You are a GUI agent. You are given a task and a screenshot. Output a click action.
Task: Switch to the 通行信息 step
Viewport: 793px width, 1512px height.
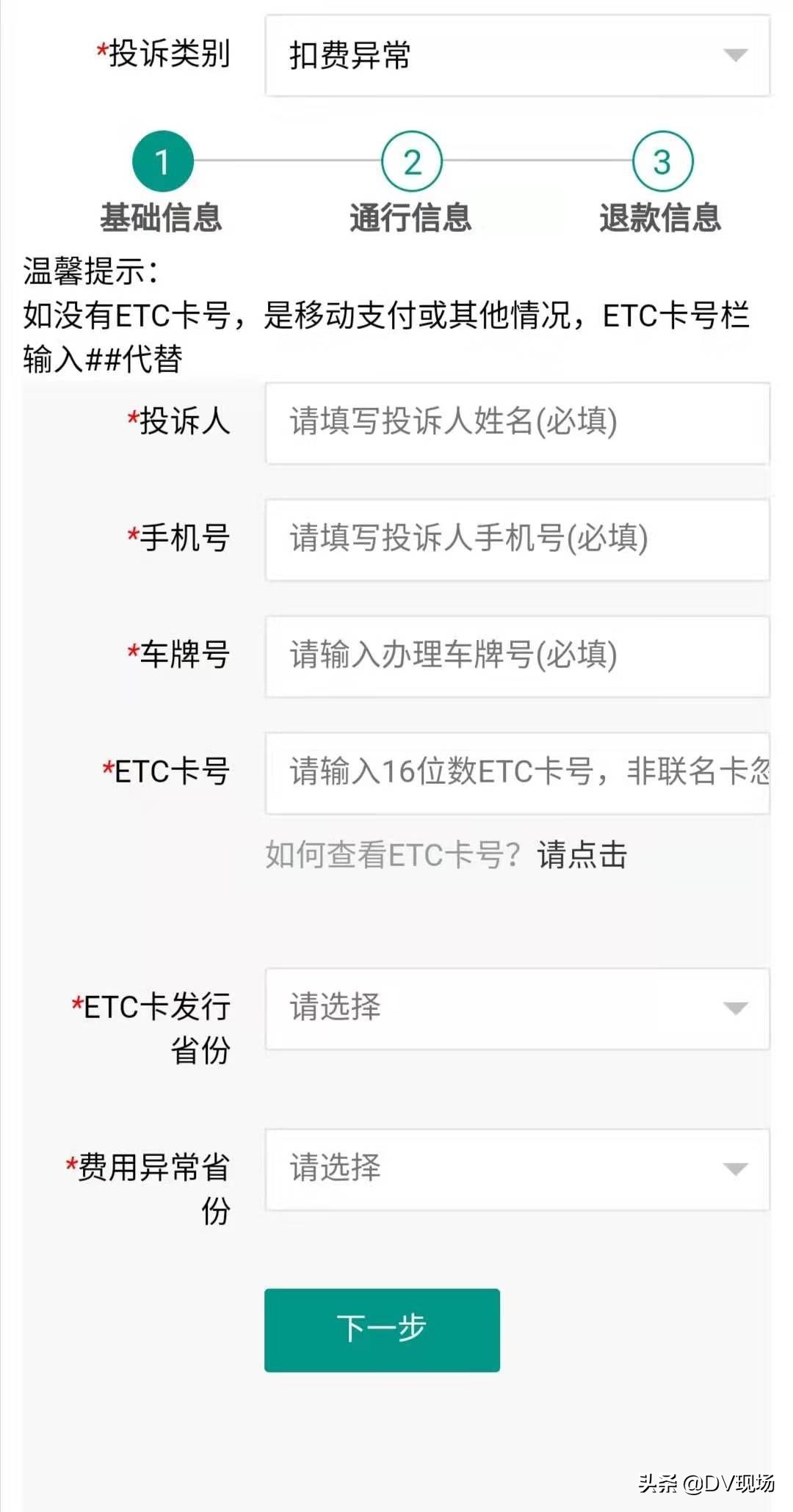[409, 217]
